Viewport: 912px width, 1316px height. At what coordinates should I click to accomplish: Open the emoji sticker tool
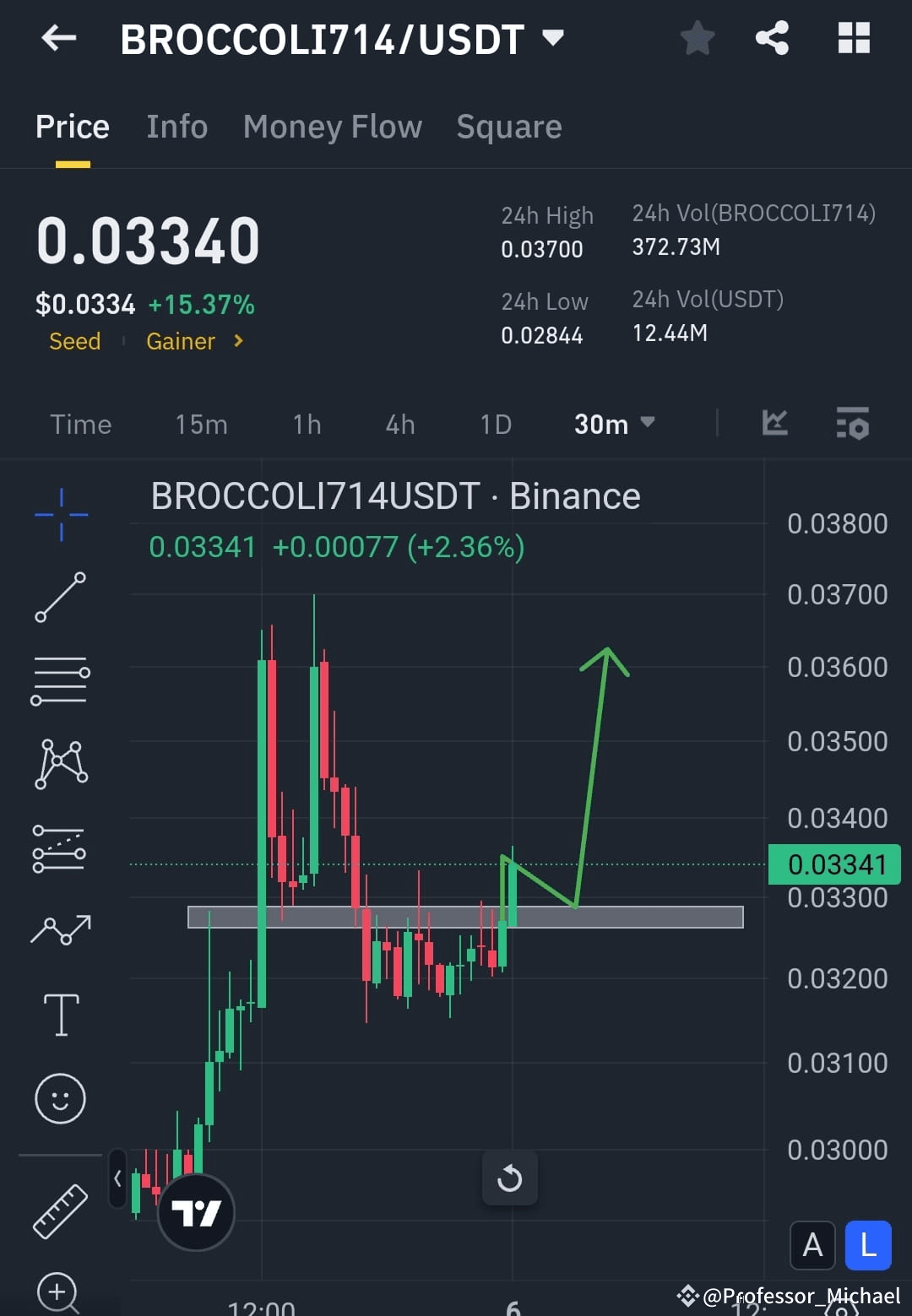point(60,1098)
